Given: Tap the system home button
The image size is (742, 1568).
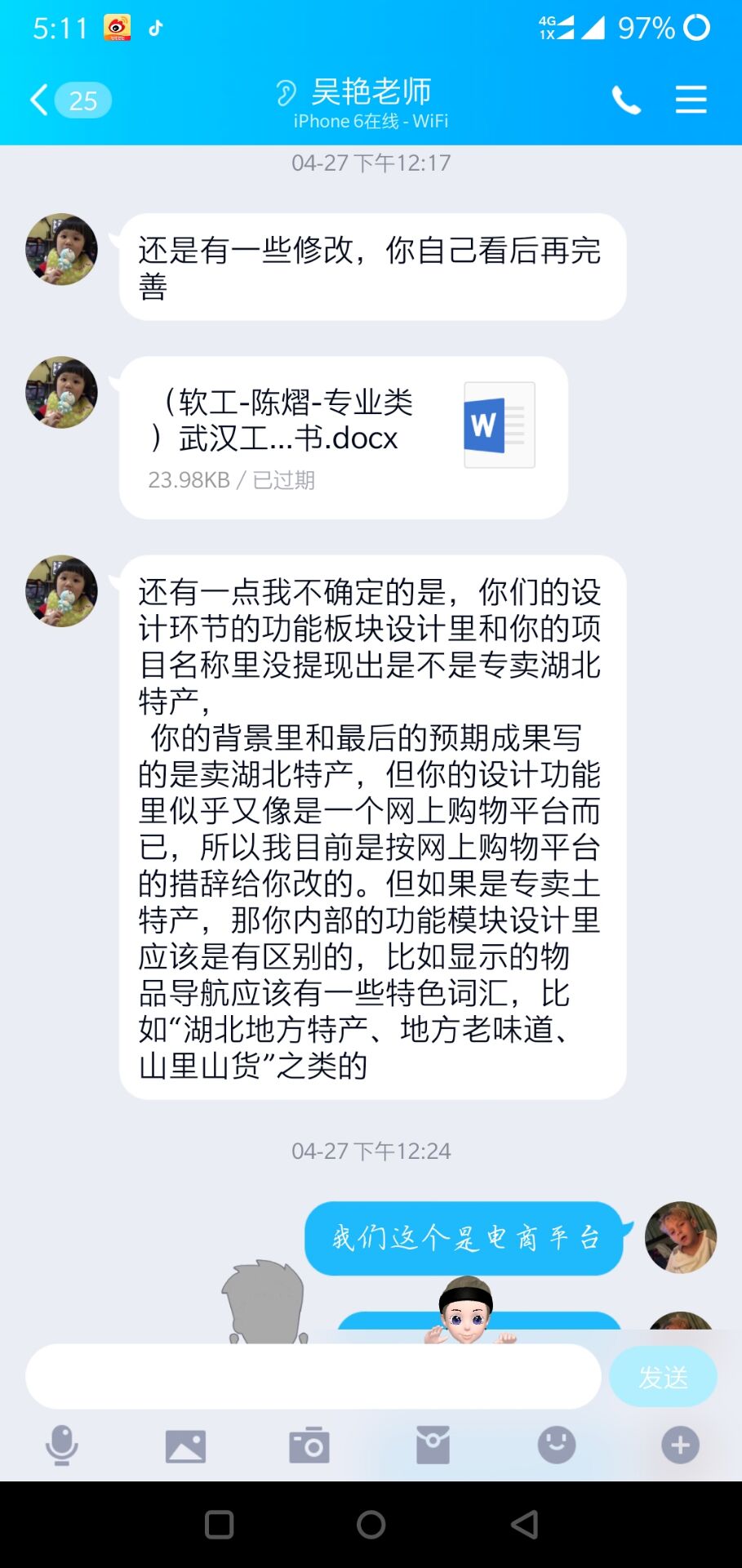Looking at the screenshot, I should (371, 1524).
